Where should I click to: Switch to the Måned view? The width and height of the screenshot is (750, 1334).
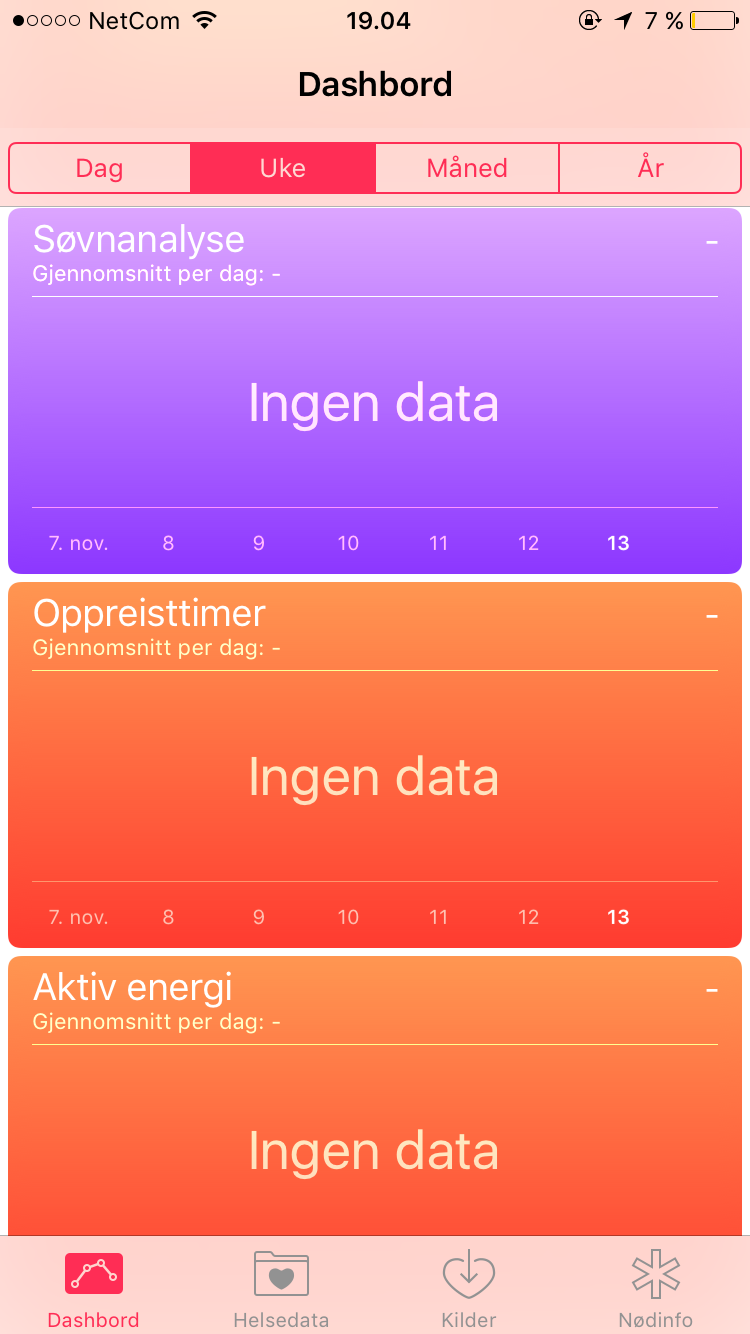pos(467,168)
